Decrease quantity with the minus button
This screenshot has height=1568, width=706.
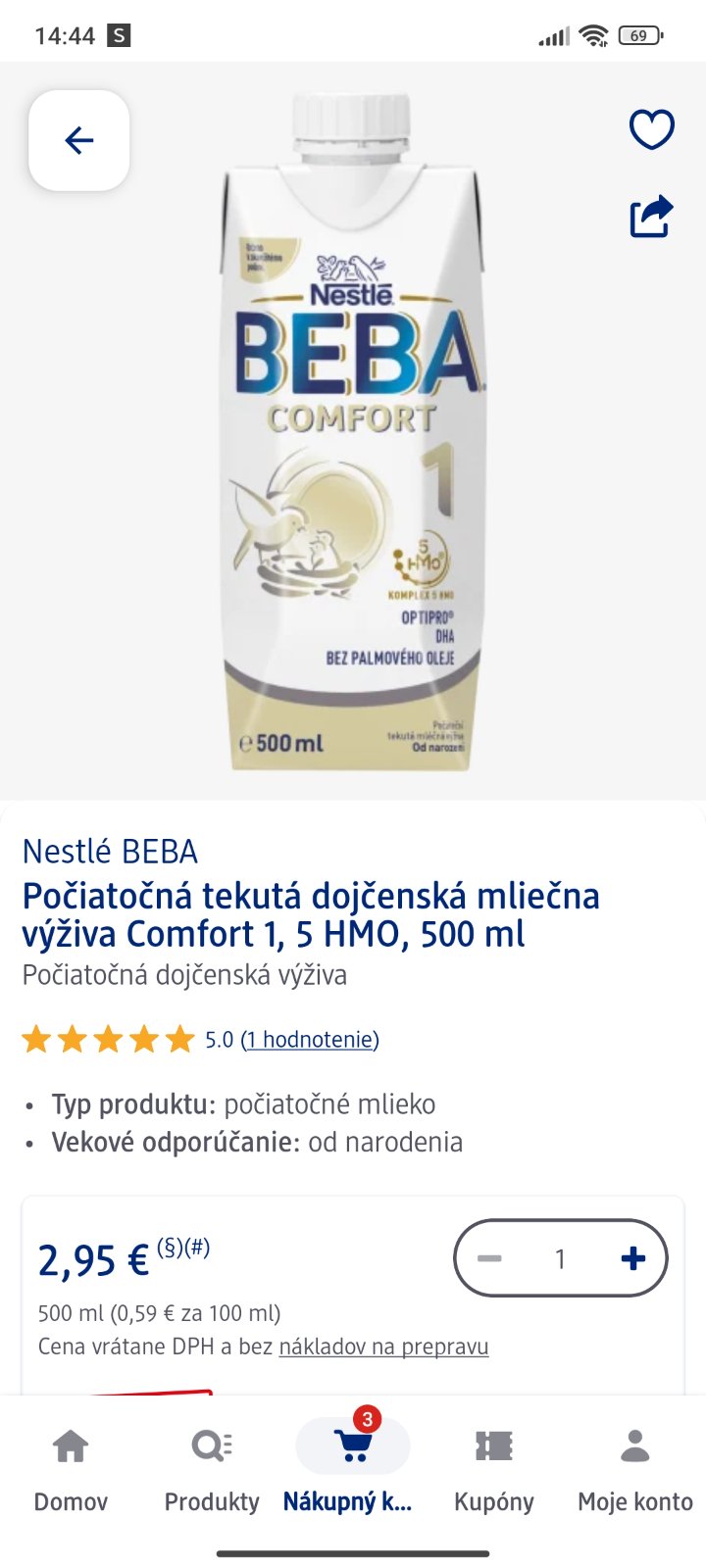489,1258
